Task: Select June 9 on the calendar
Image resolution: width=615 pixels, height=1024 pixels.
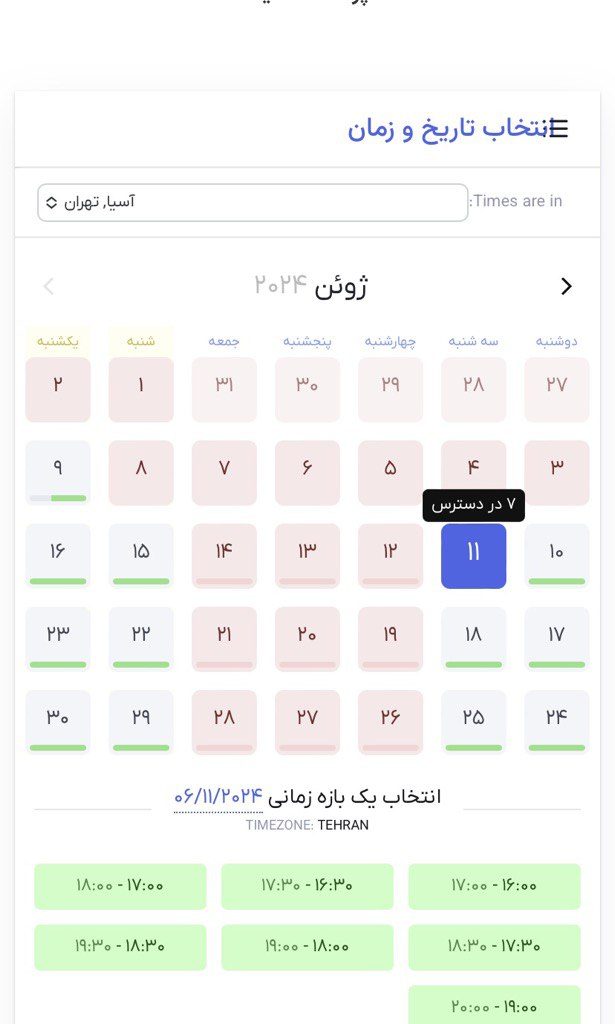Action: point(58,472)
